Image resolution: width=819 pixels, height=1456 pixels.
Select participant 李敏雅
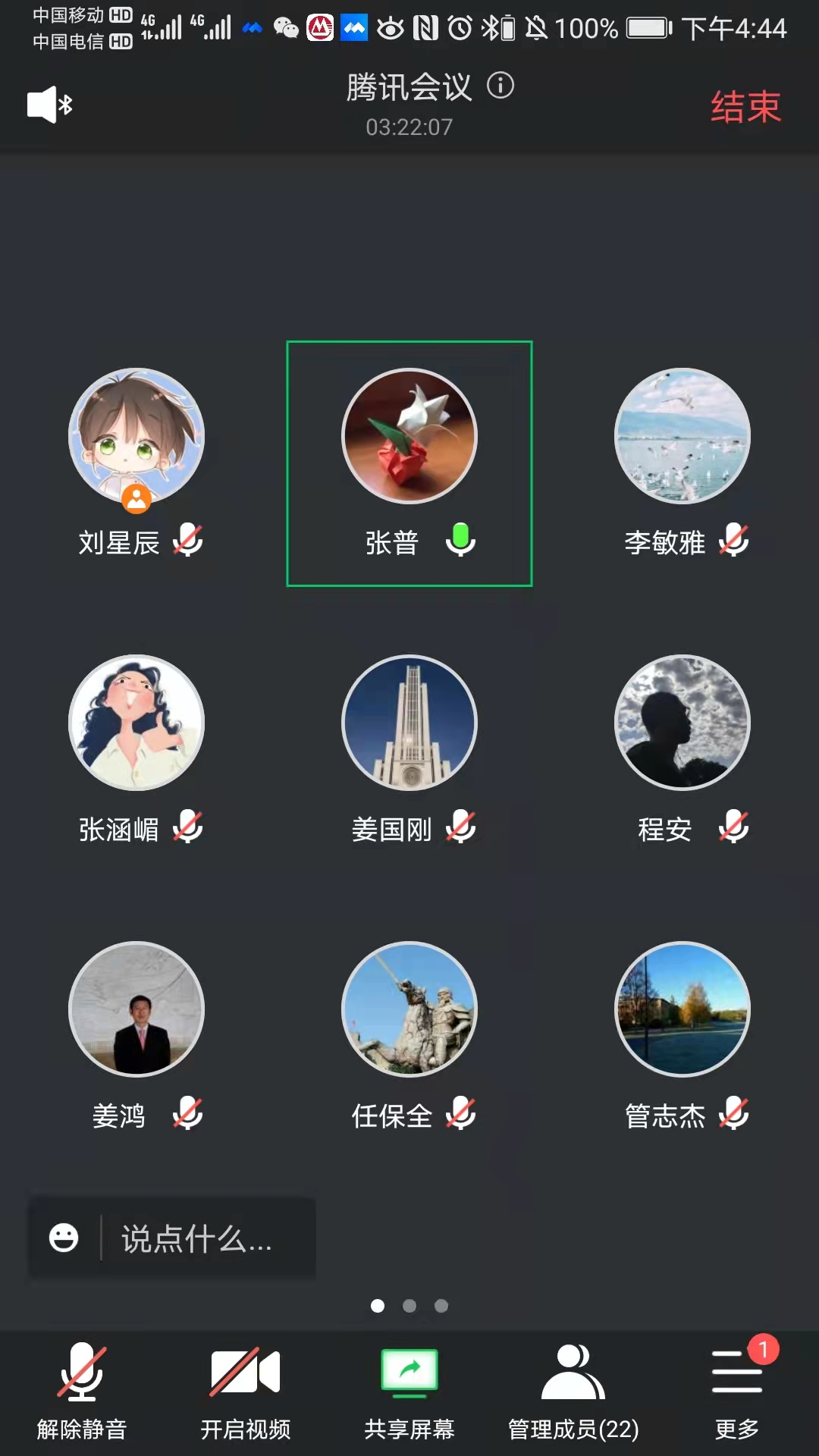(x=682, y=437)
